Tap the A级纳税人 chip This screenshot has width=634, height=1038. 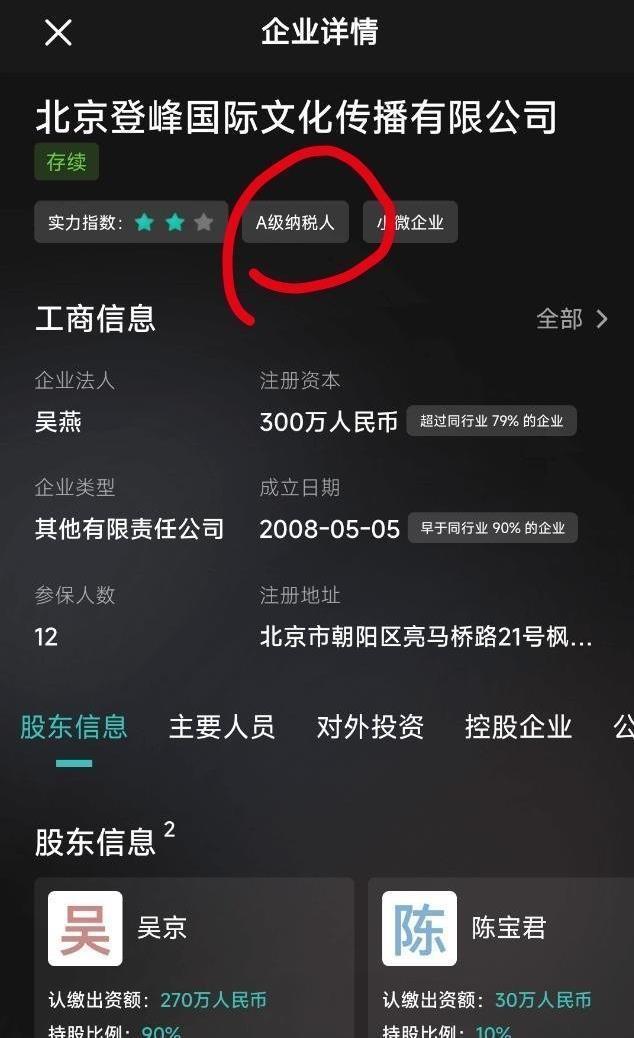point(295,222)
